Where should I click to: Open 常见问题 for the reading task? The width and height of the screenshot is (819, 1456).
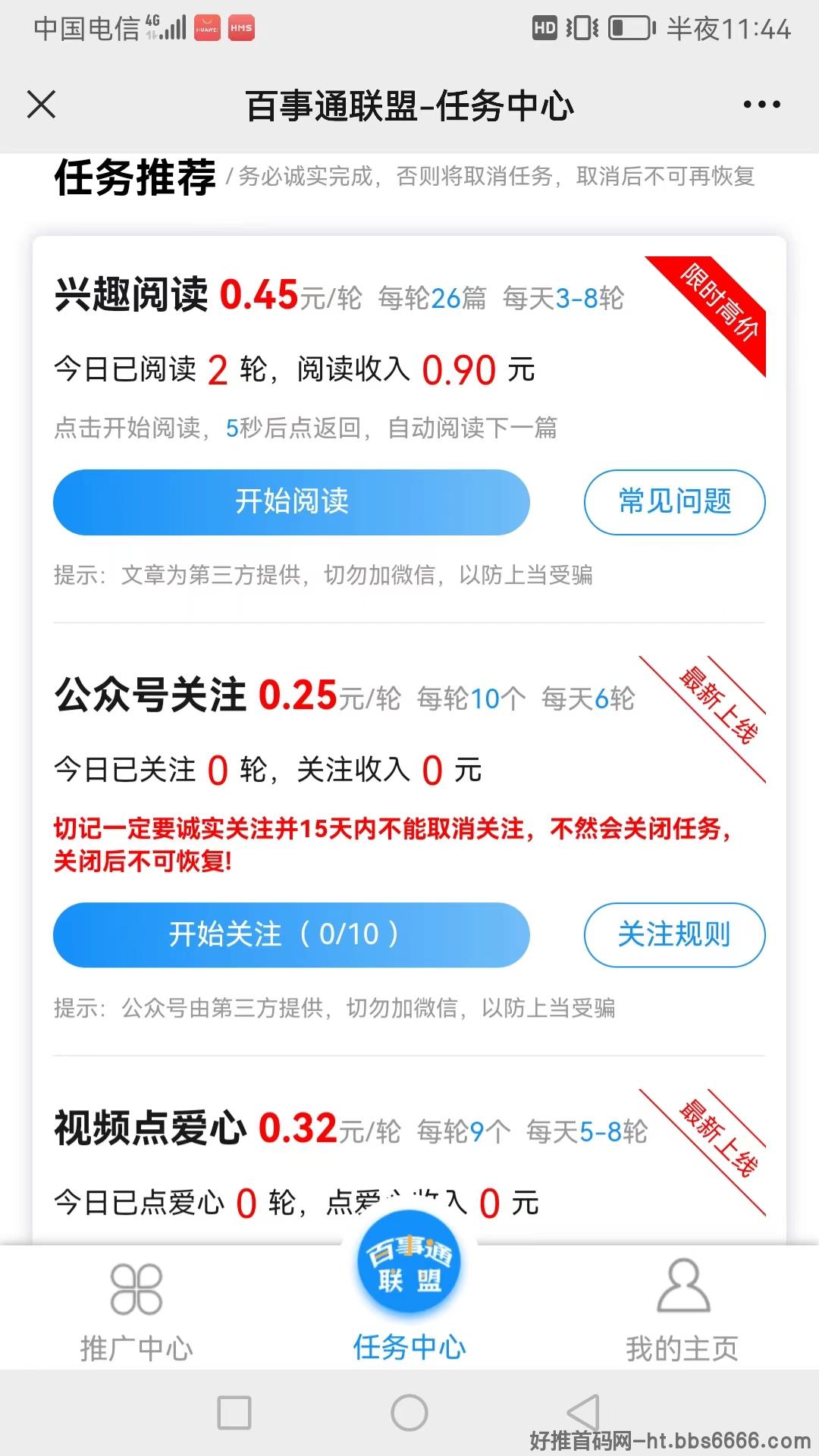(674, 502)
